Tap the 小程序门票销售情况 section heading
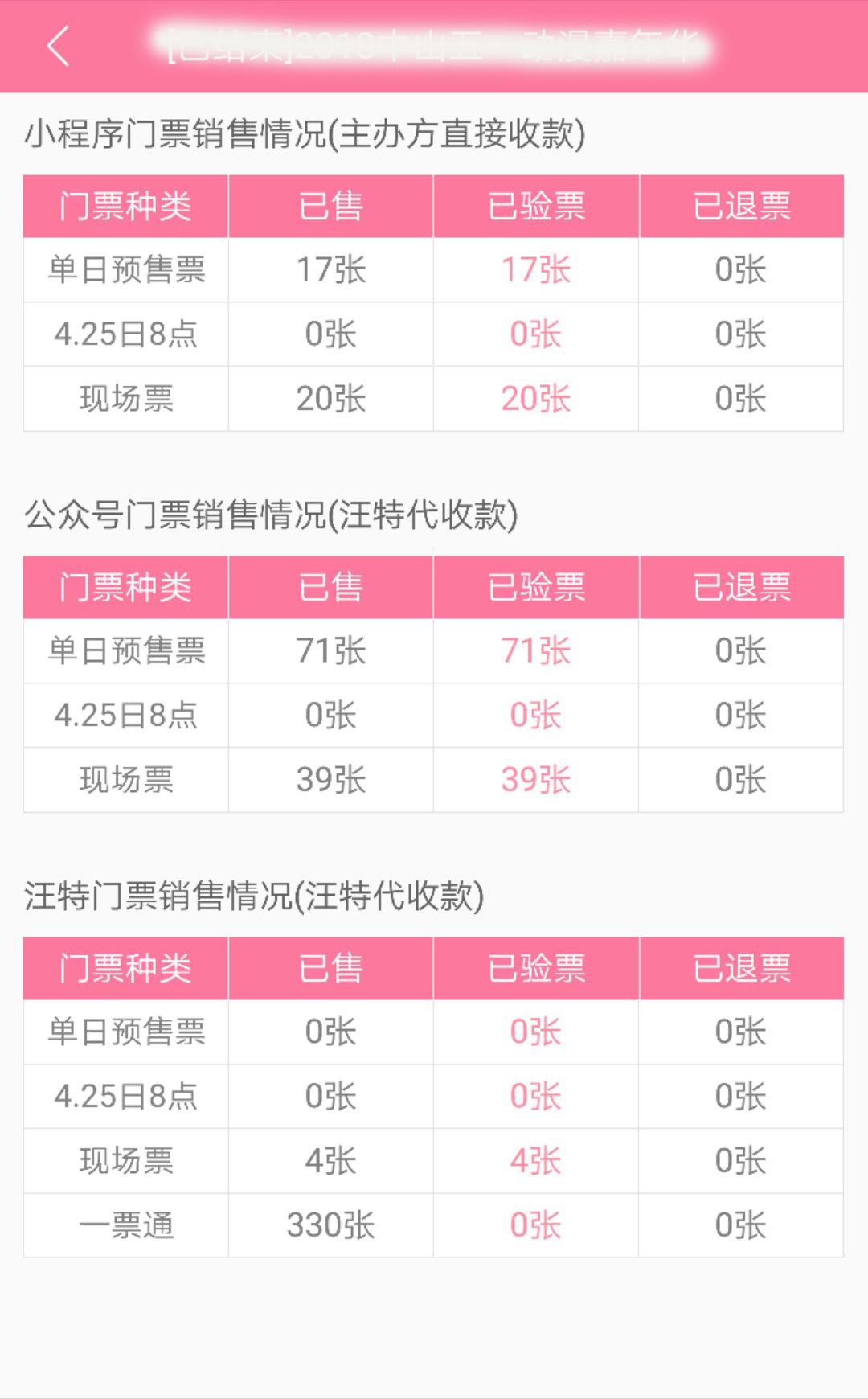This screenshot has height=1399, width=868. [x=305, y=135]
